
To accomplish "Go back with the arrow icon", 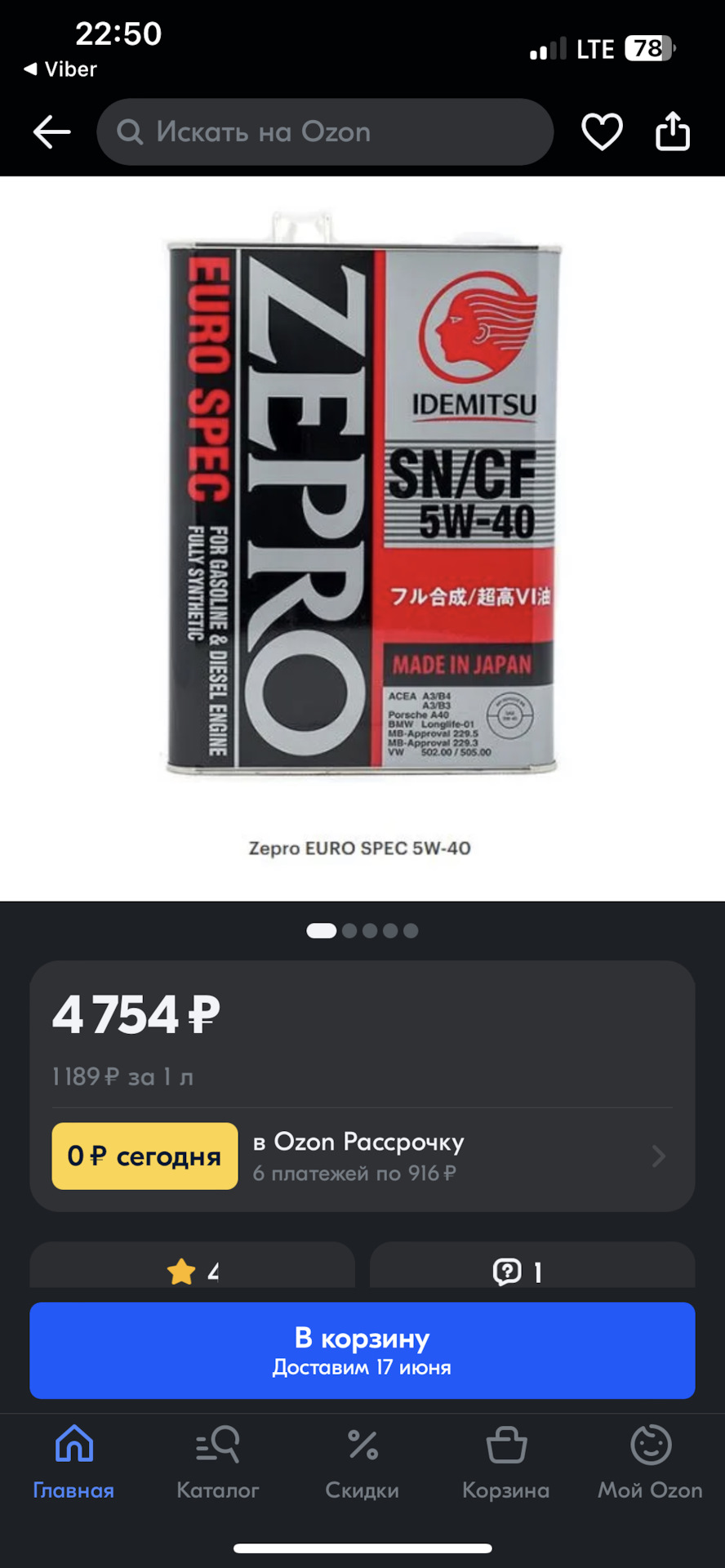I will coord(51,132).
